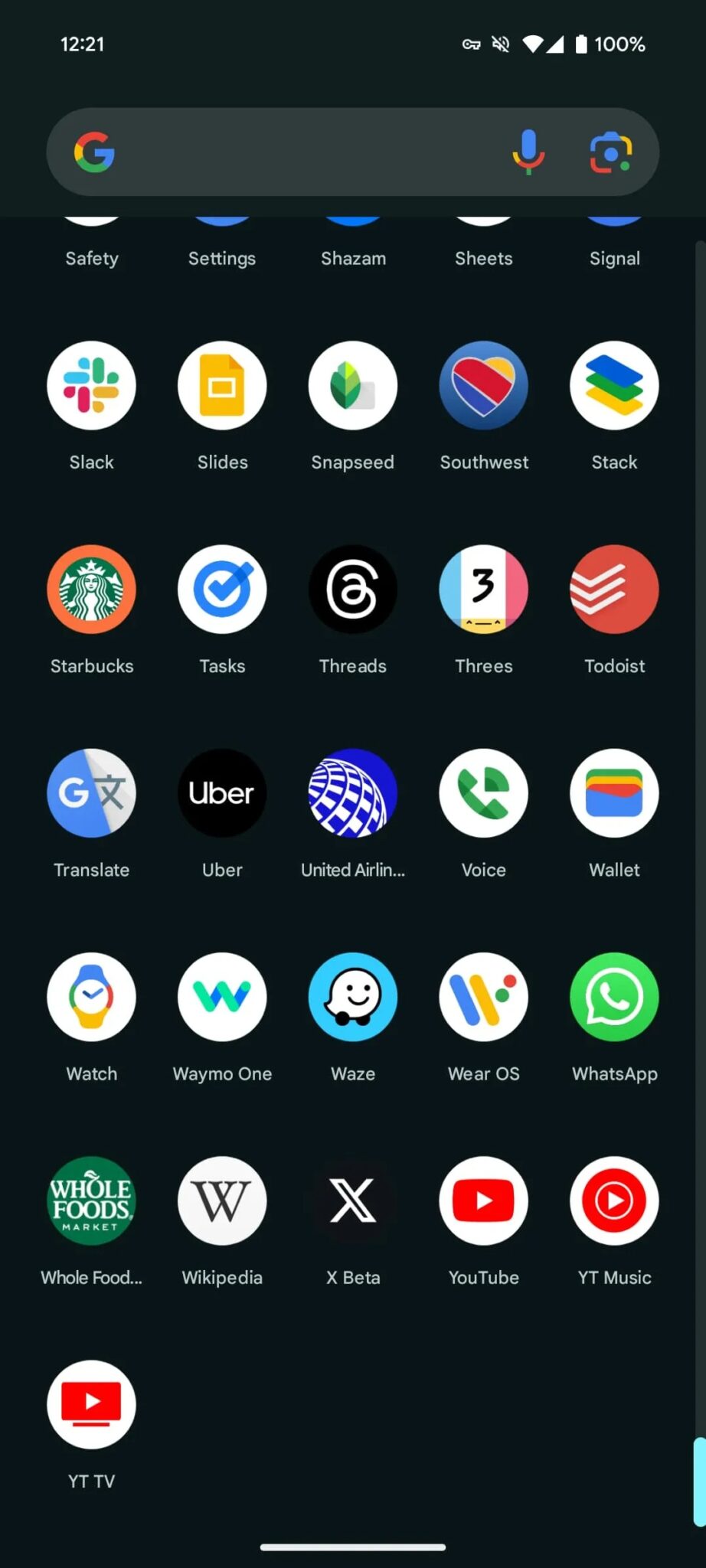The image size is (706, 1568).
Task: Launch United Airlines app
Action: 352,792
